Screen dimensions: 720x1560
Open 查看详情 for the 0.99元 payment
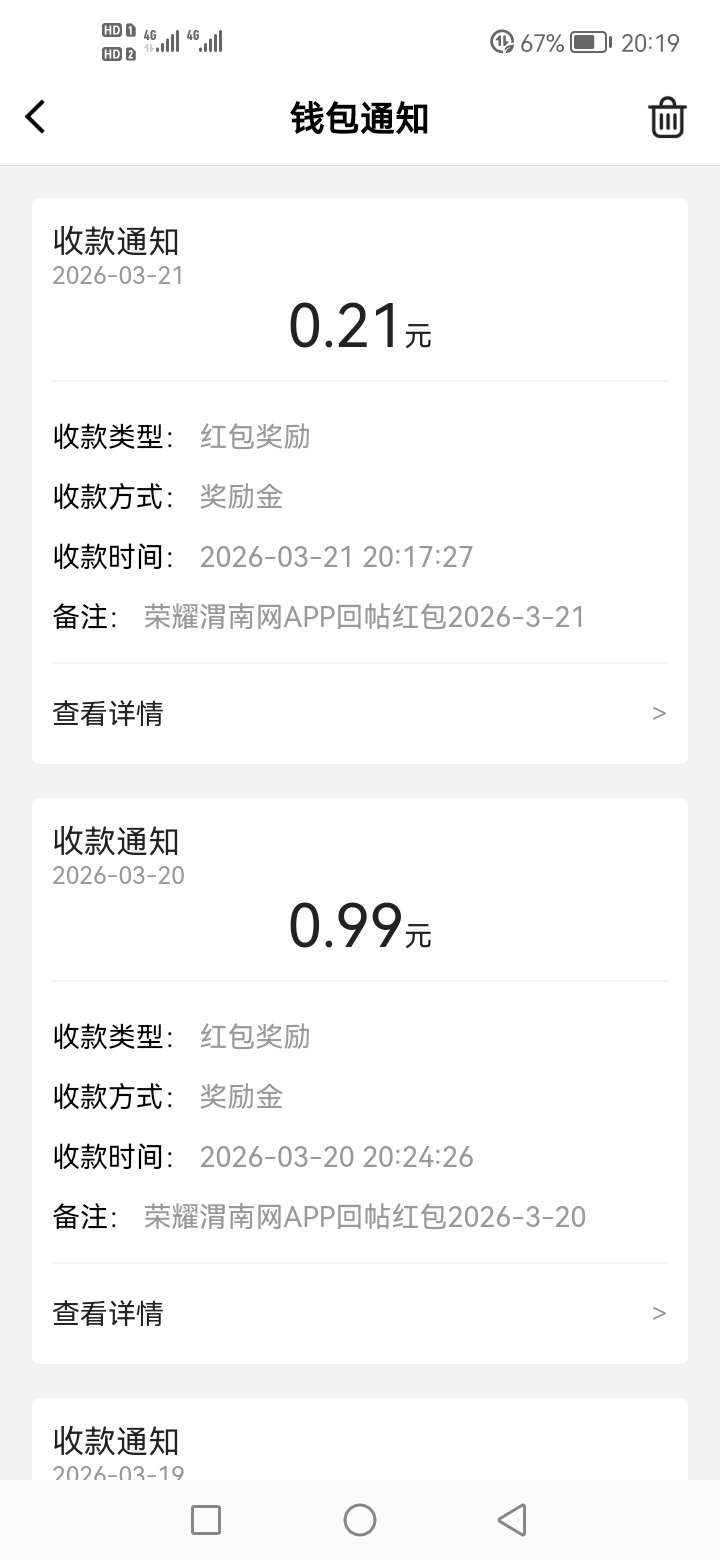tap(360, 1314)
